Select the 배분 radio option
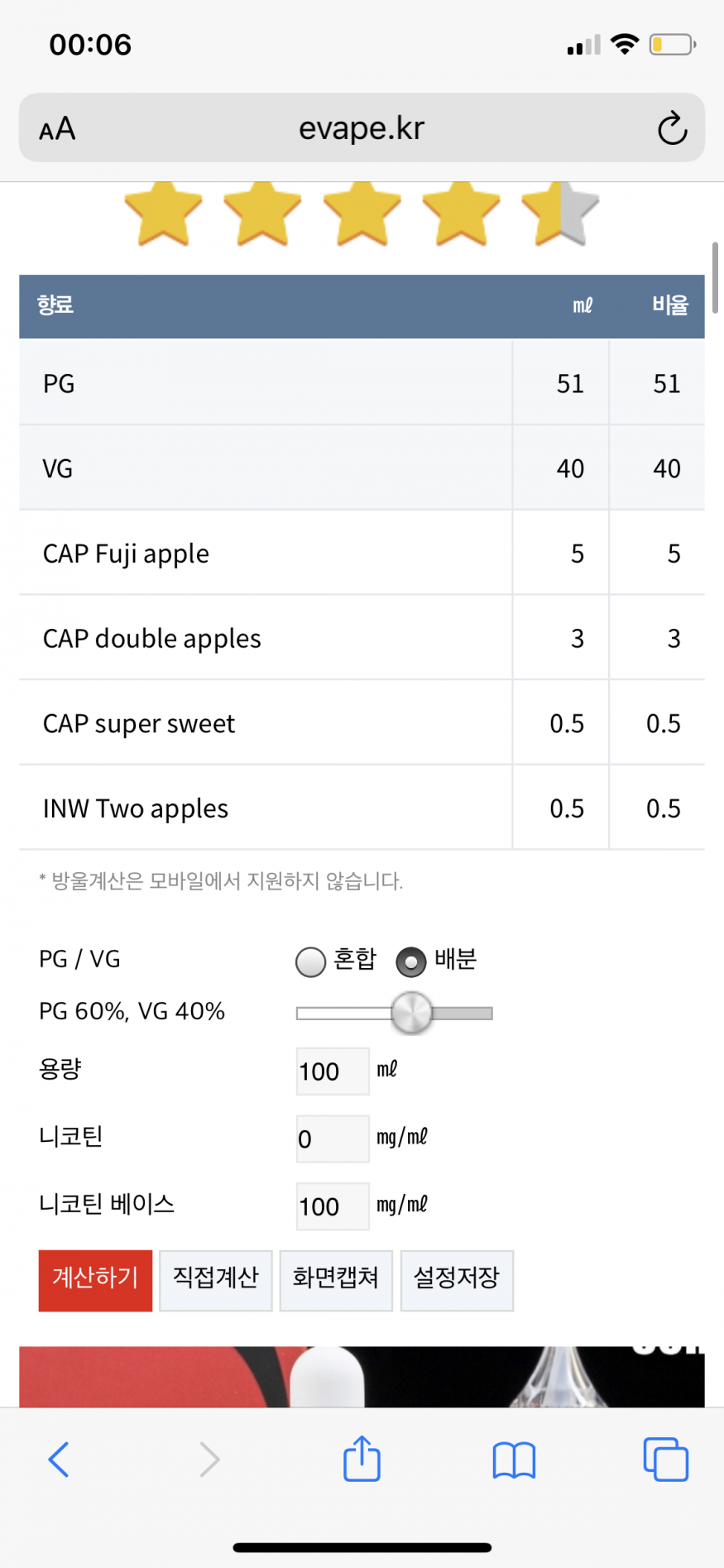 pyautogui.click(x=411, y=961)
